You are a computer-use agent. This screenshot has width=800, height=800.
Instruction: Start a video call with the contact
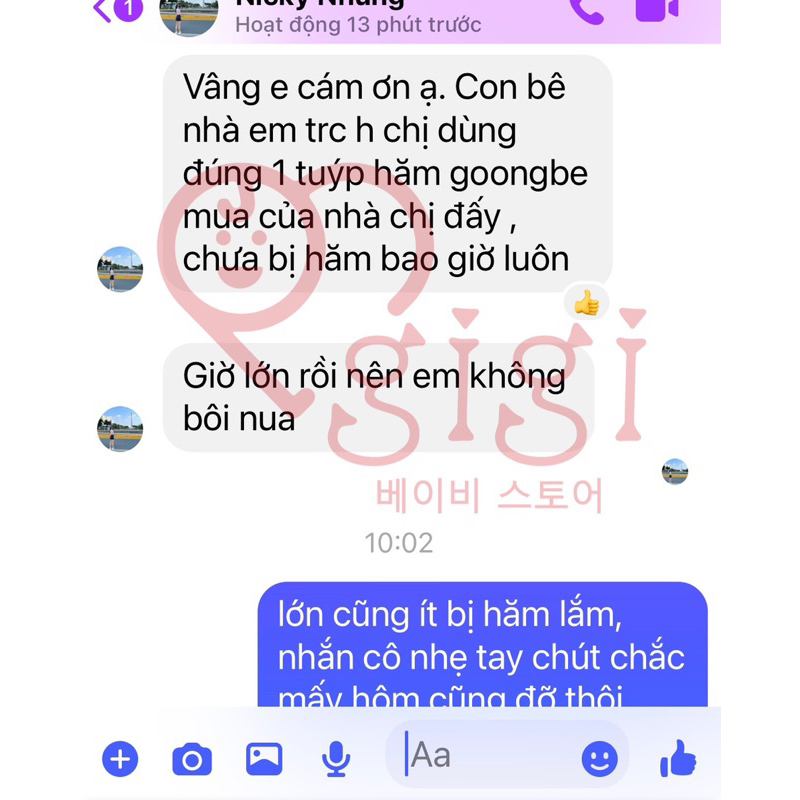pos(656,10)
